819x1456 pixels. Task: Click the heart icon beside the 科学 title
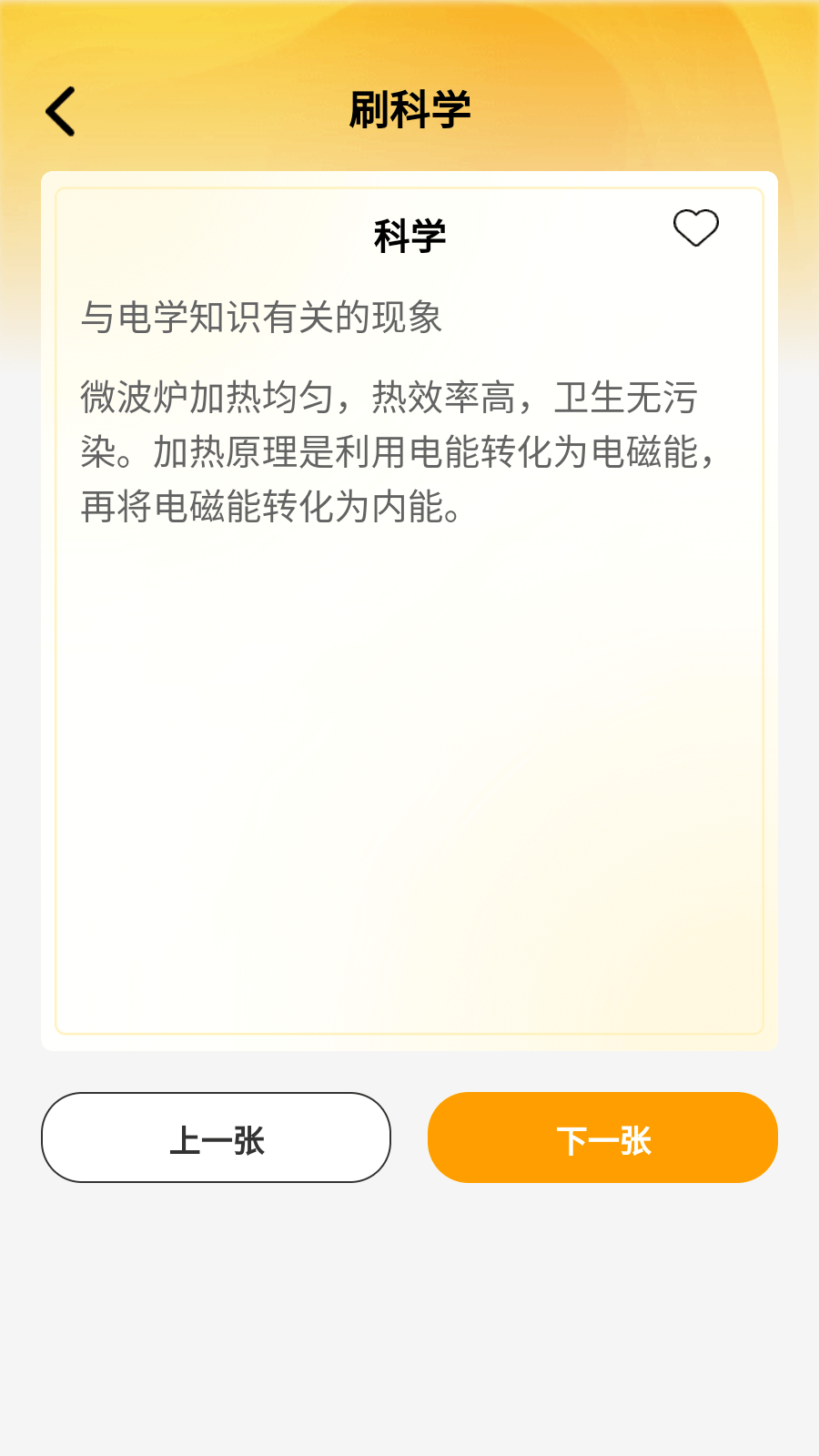(695, 228)
